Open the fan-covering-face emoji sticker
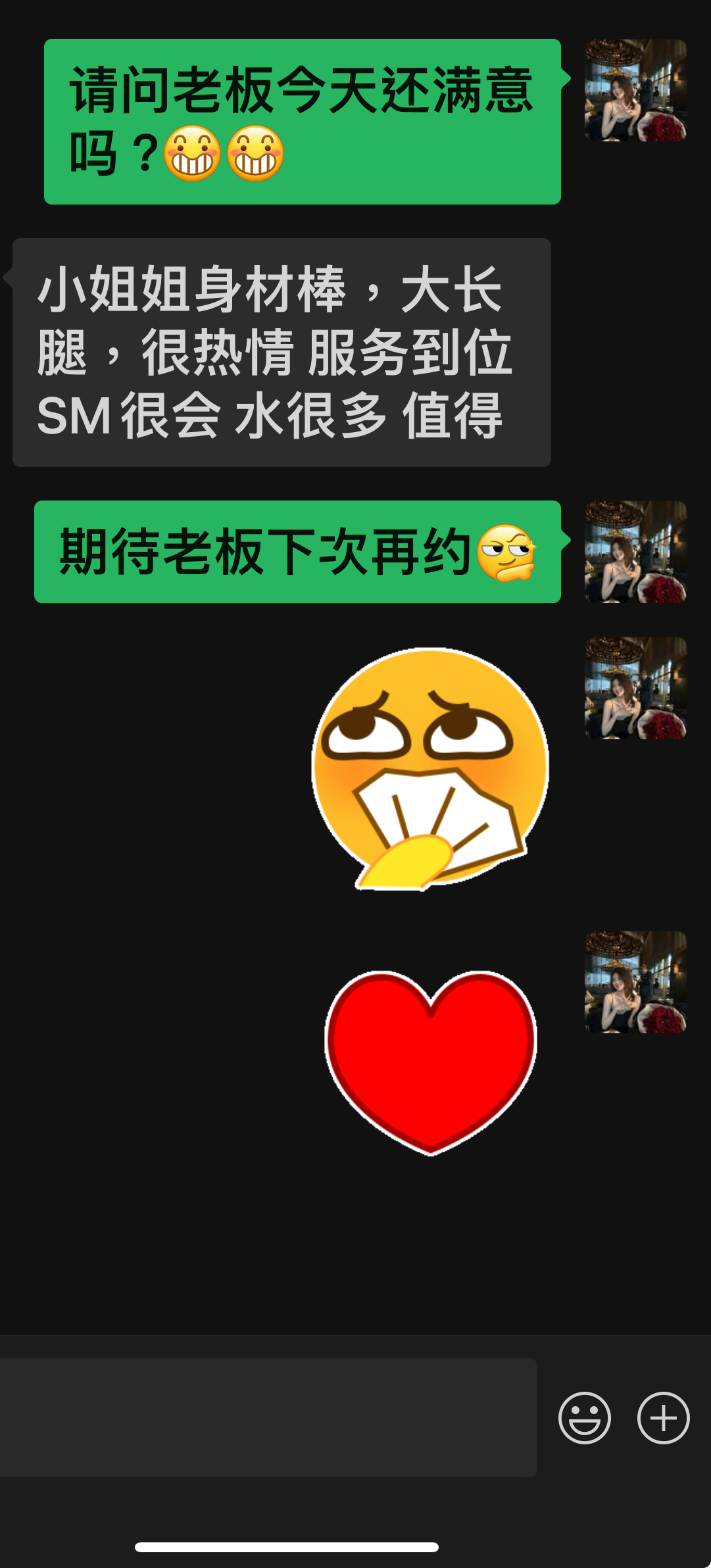711x1568 pixels. point(430,769)
